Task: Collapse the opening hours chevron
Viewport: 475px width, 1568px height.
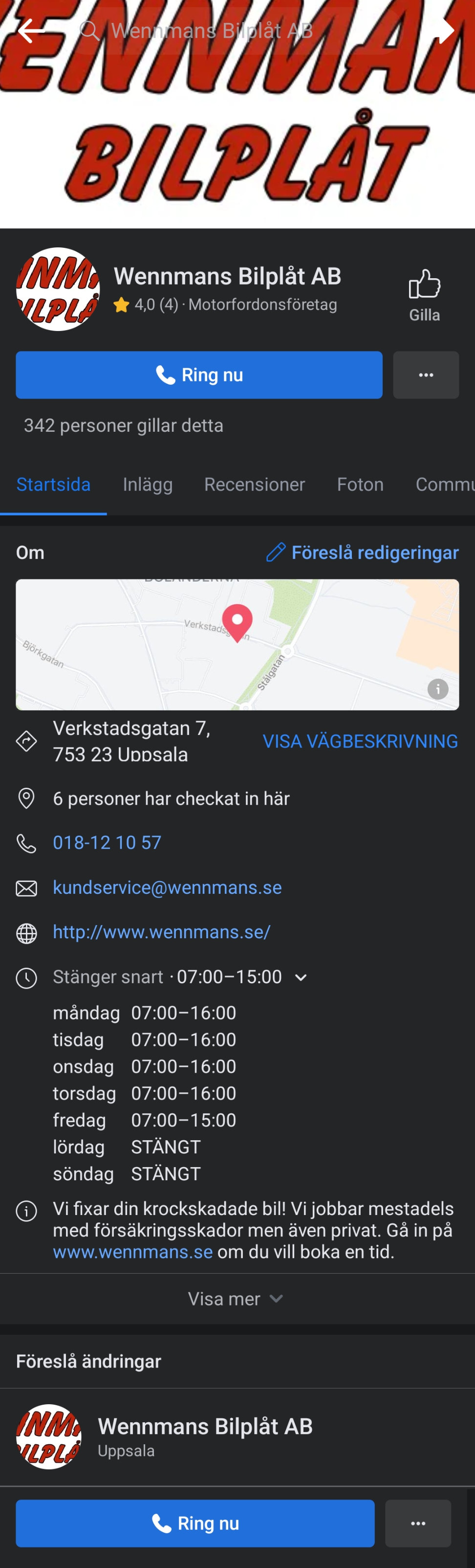Action: coord(301,977)
